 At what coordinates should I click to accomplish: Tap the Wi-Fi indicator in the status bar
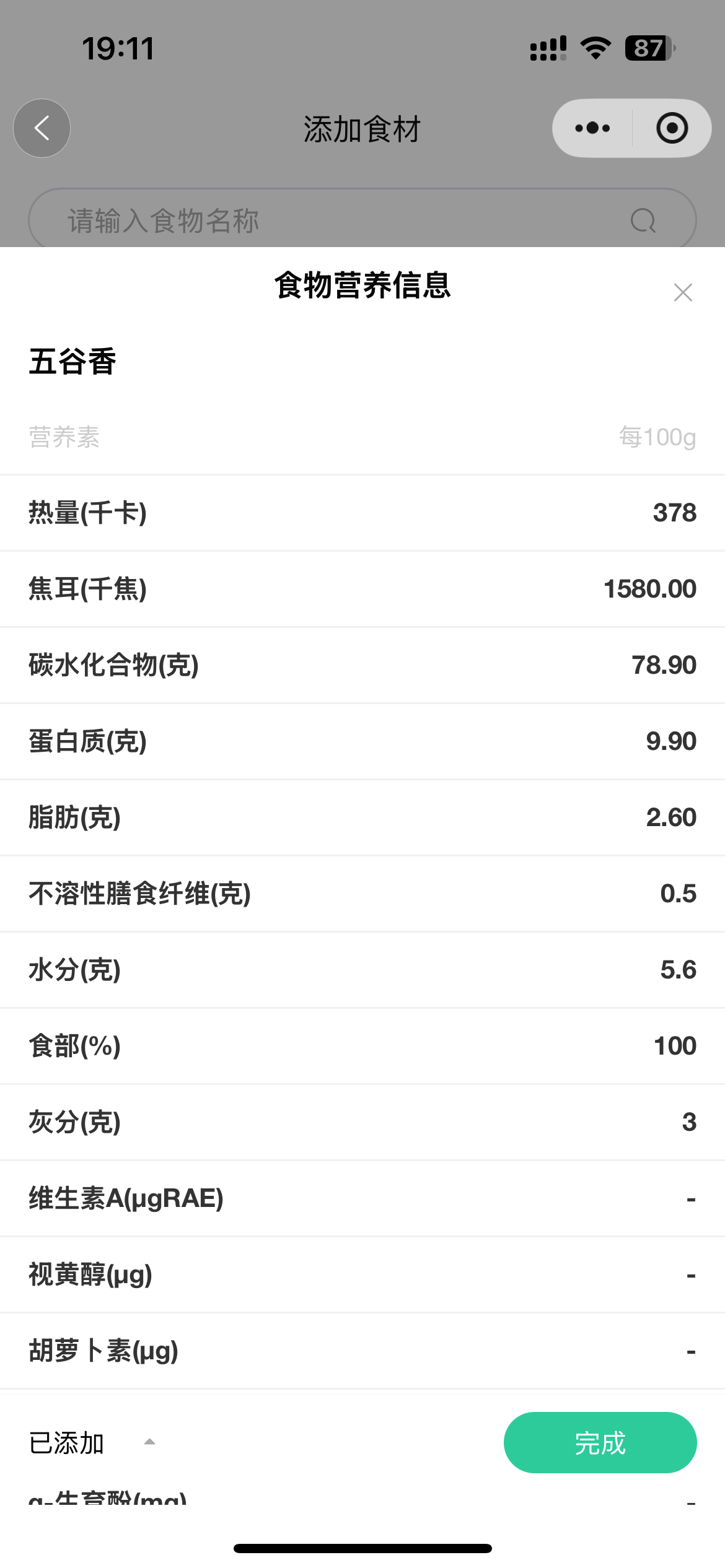596,47
